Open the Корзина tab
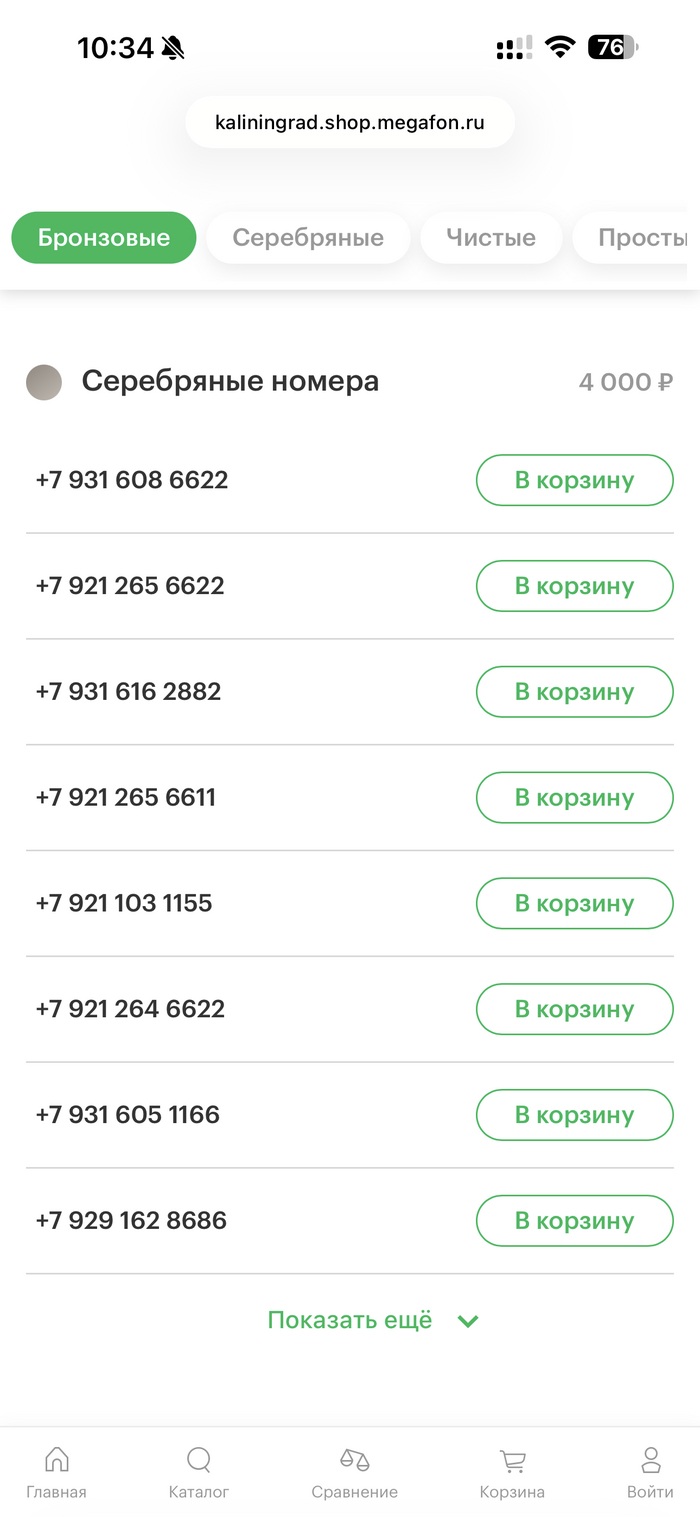The image size is (700, 1517). (512, 1473)
